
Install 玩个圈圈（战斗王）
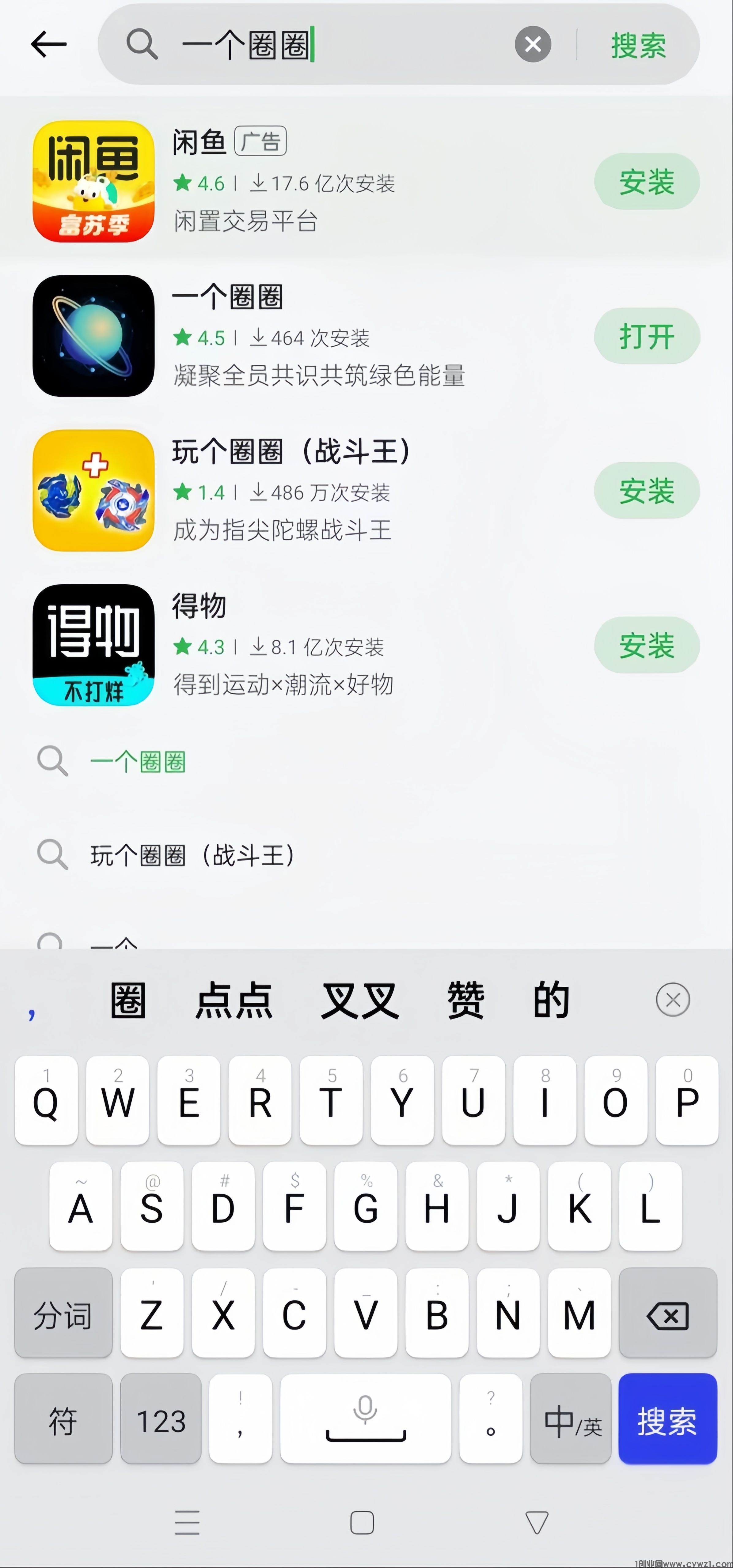pyautogui.click(x=646, y=491)
